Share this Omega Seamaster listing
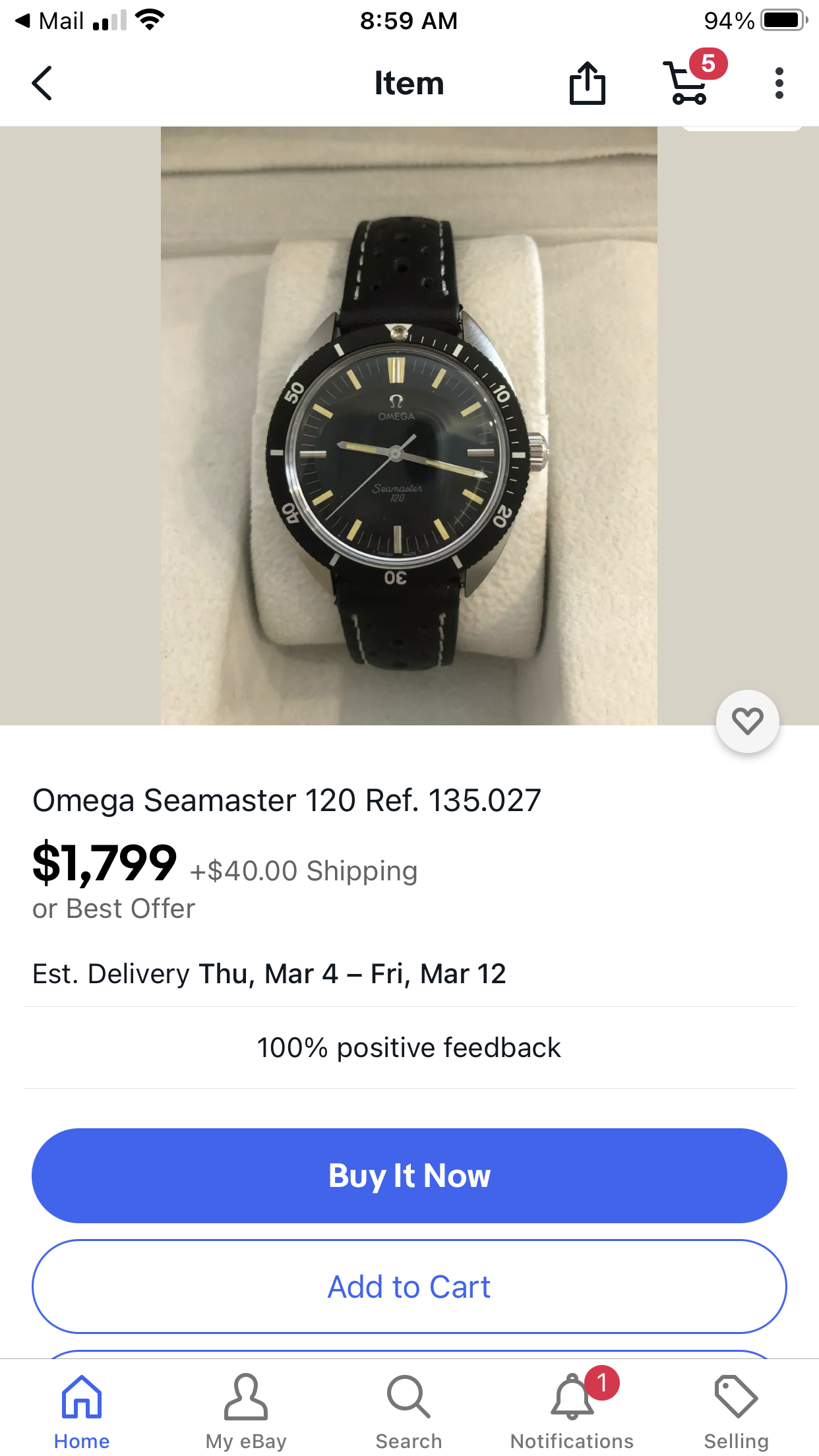 (587, 84)
